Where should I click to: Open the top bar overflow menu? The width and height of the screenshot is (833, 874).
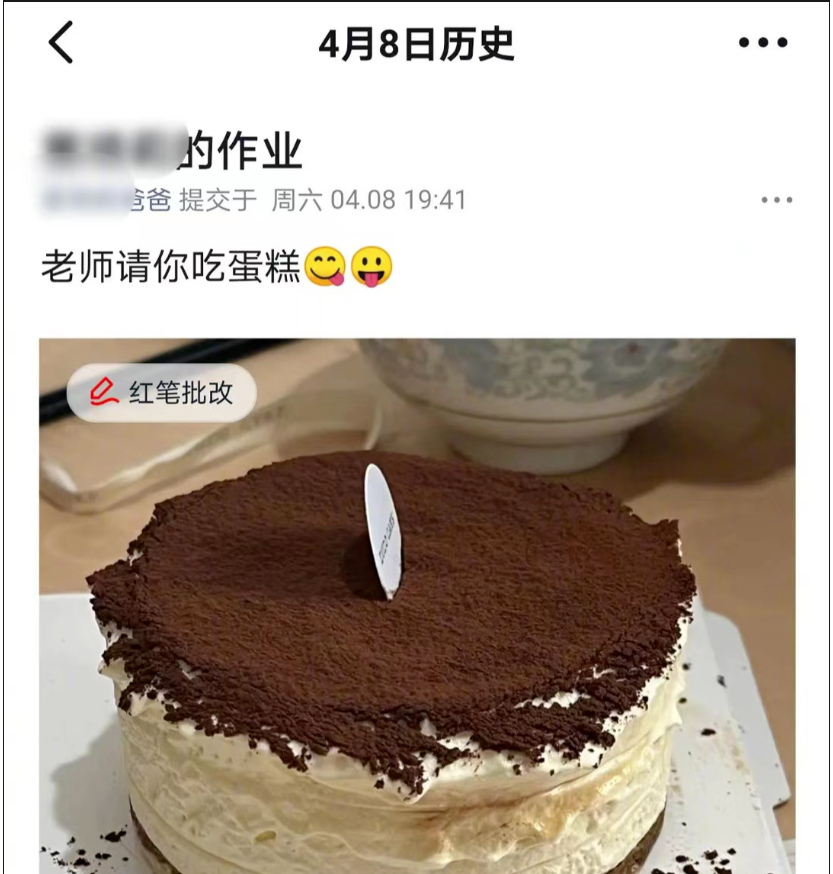pyautogui.click(x=763, y=44)
